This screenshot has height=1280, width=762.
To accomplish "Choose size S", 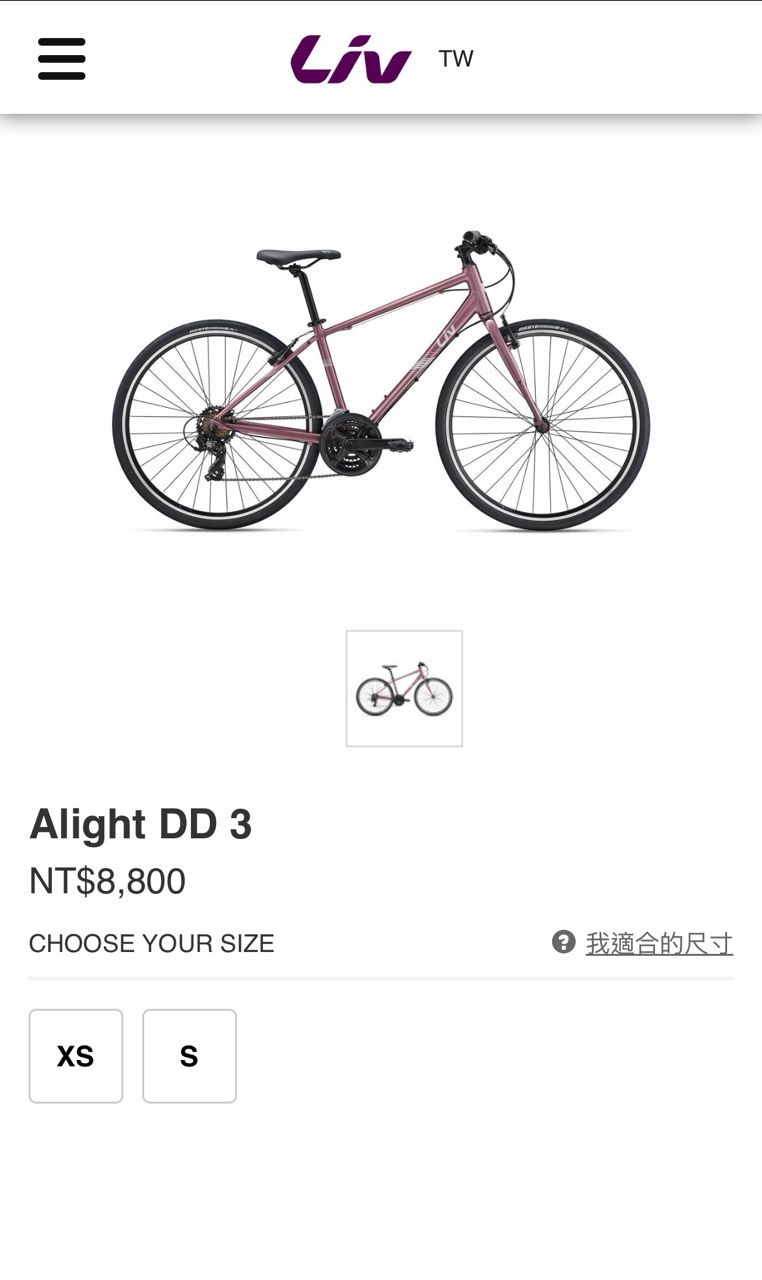I will (x=189, y=1056).
